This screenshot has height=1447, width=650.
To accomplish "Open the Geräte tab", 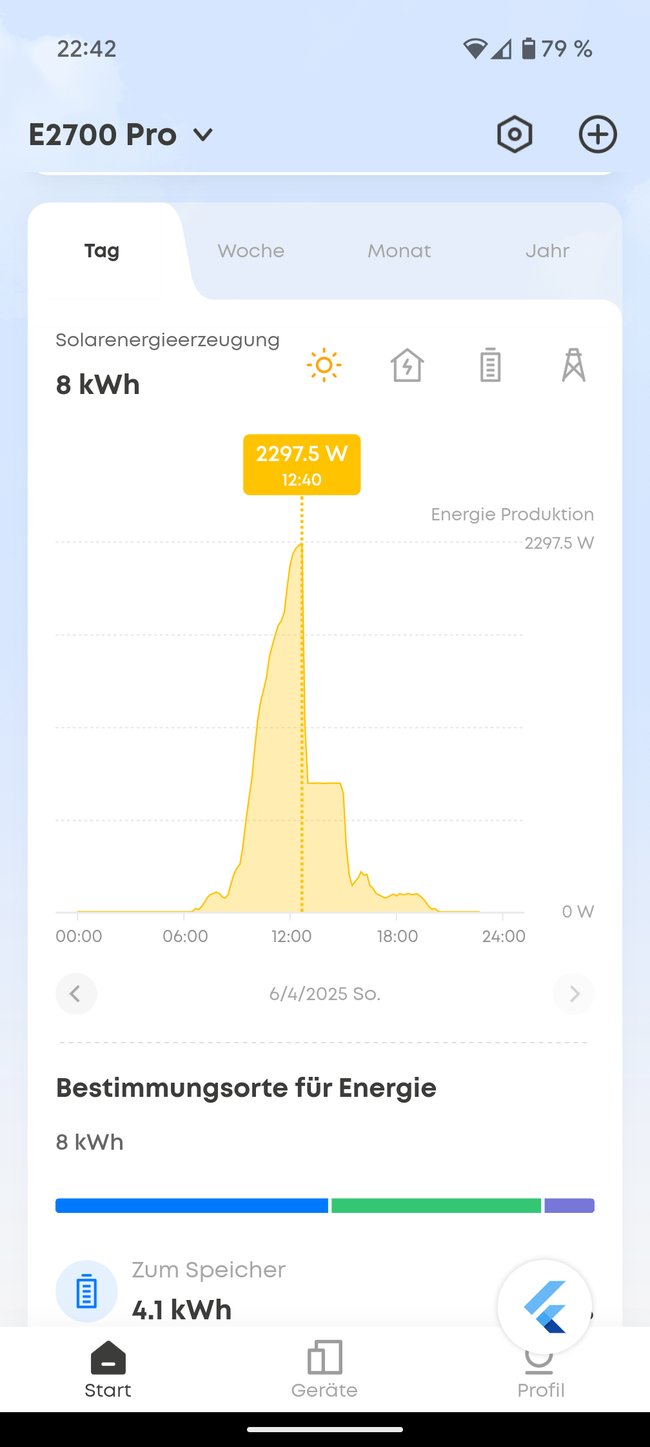I will [x=324, y=1370].
